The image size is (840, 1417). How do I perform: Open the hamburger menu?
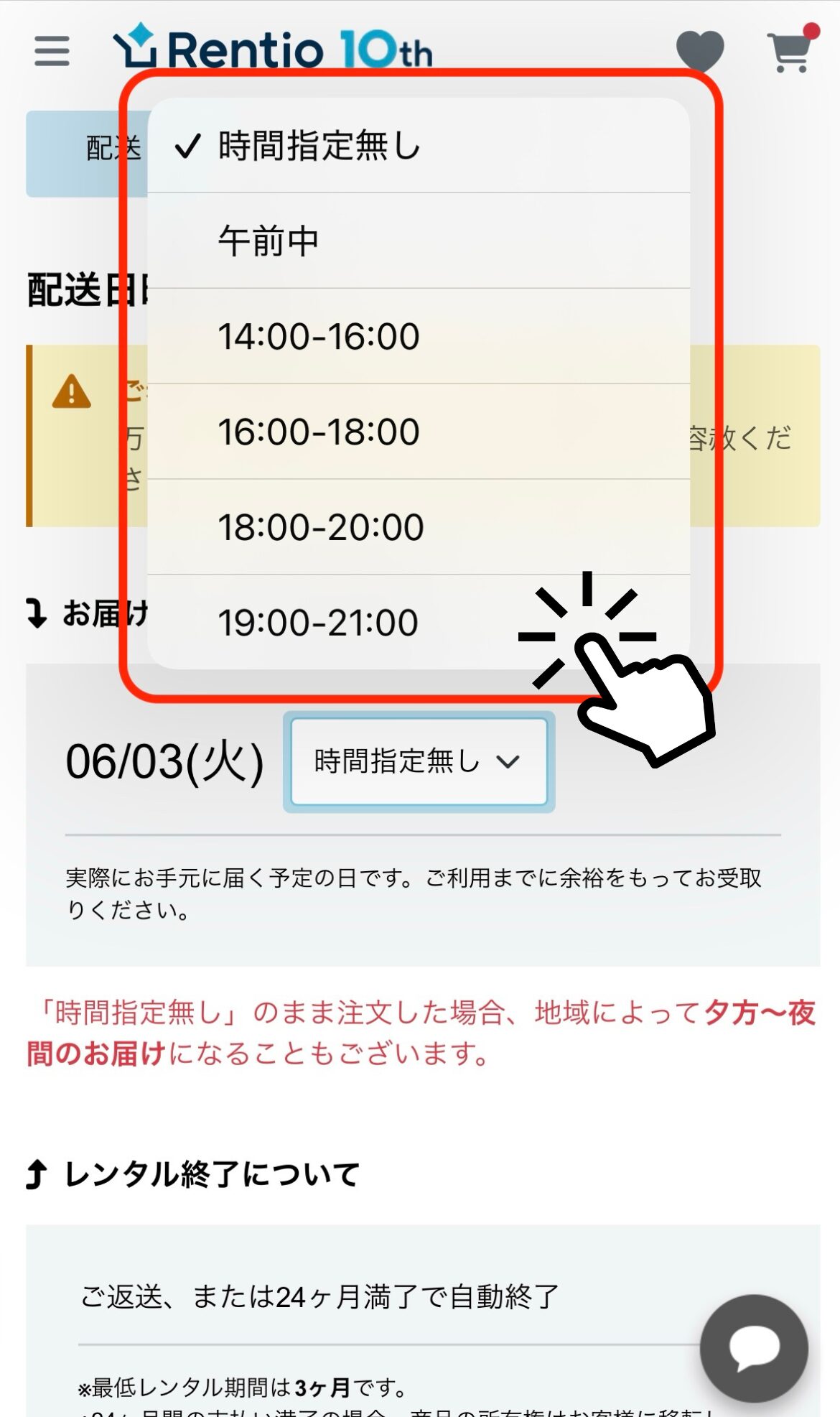coord(52,51)
